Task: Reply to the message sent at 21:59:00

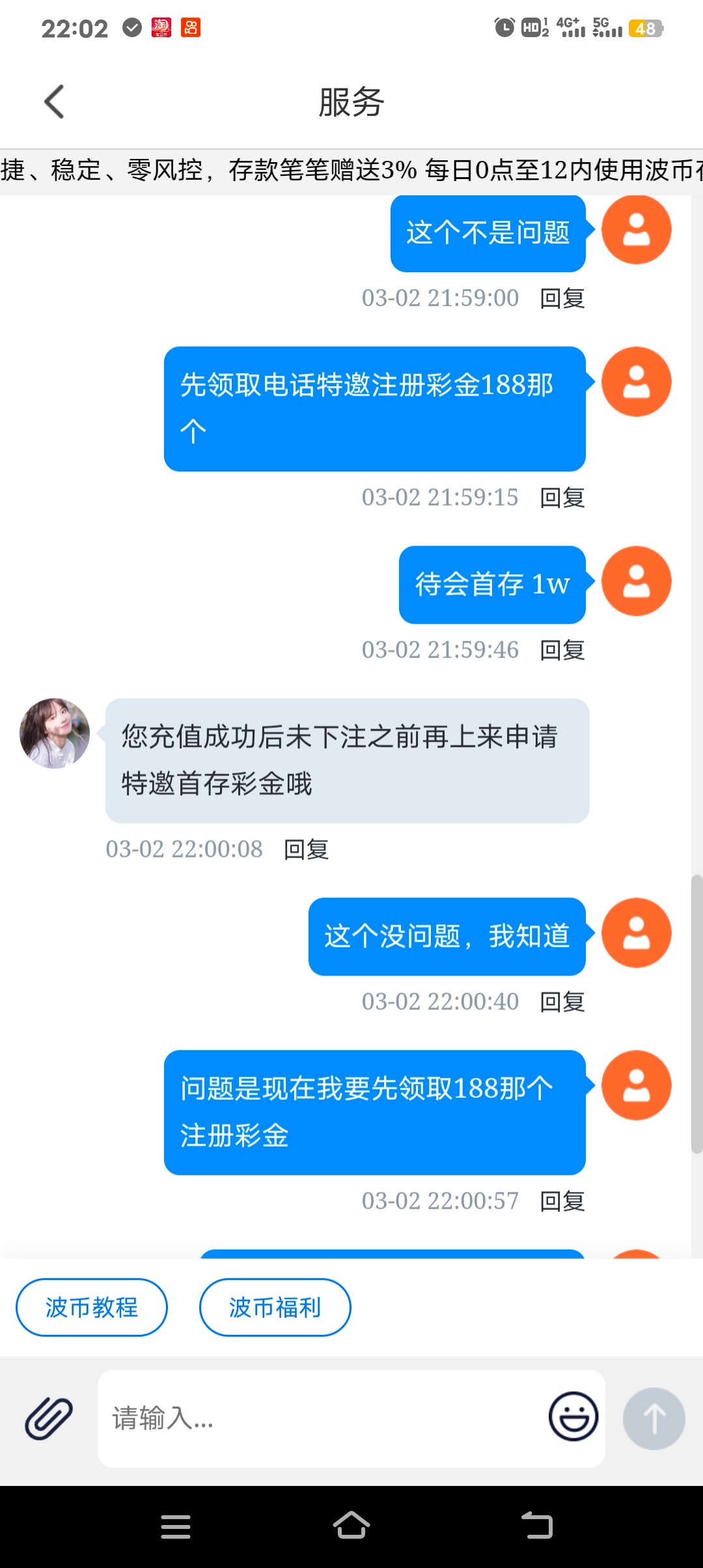Action: coord(562,298)
